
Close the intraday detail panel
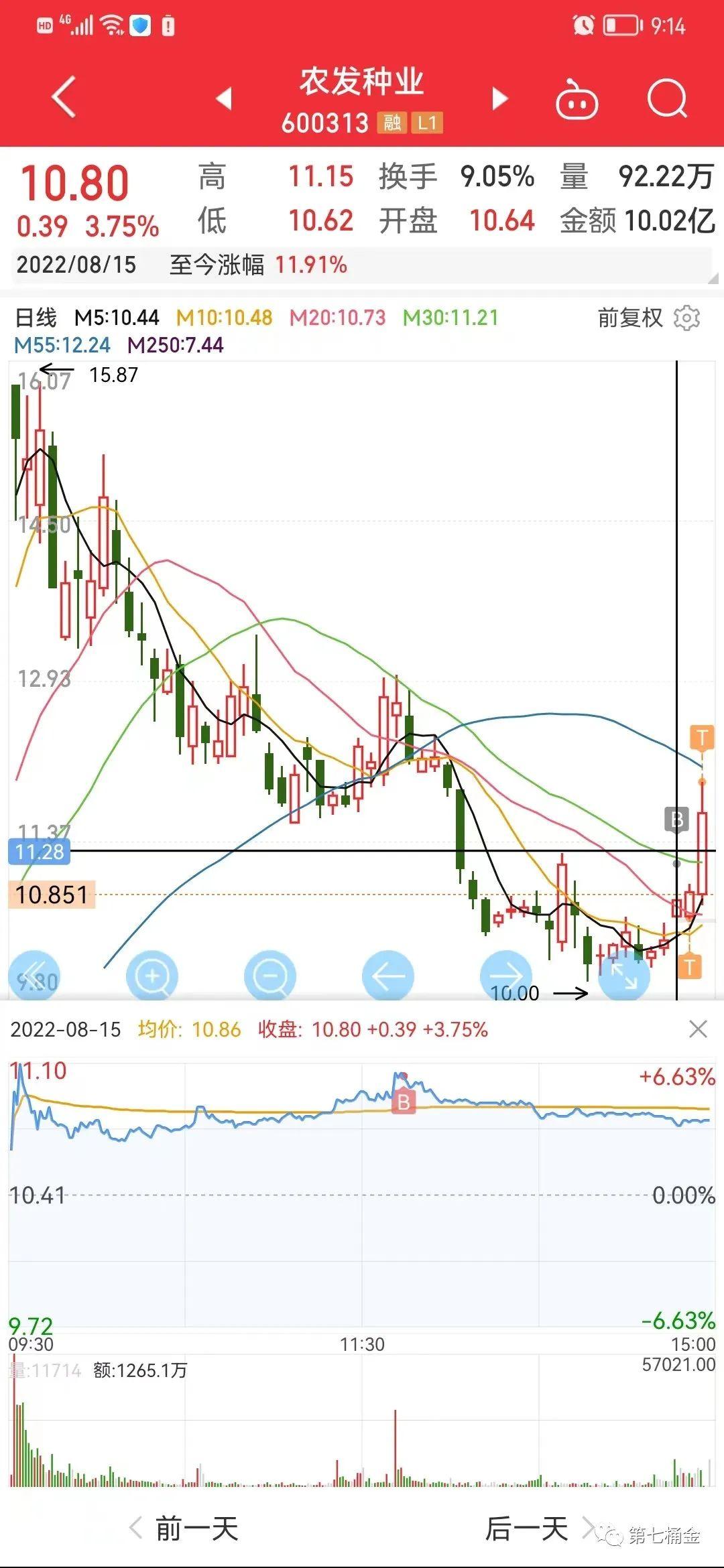[699, 1029]
